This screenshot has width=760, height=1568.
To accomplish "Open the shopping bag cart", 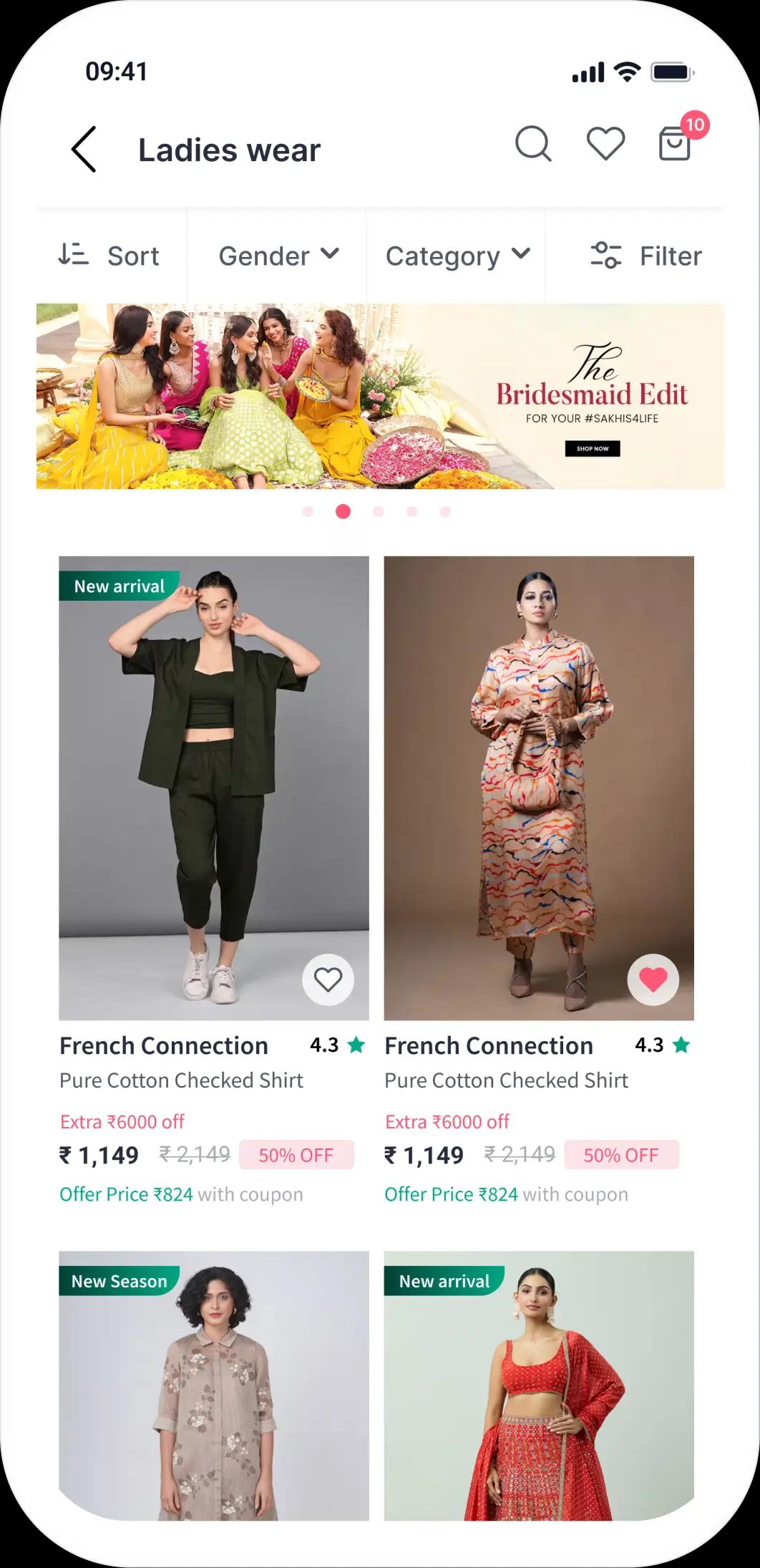I will [x=675, y=144].
